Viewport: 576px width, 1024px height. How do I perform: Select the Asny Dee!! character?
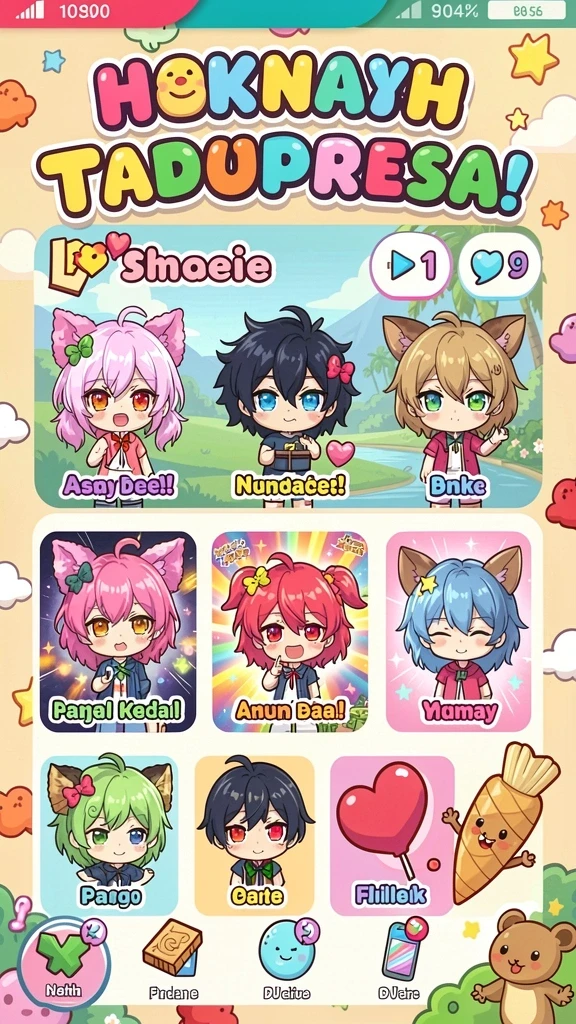coord(119,404)
